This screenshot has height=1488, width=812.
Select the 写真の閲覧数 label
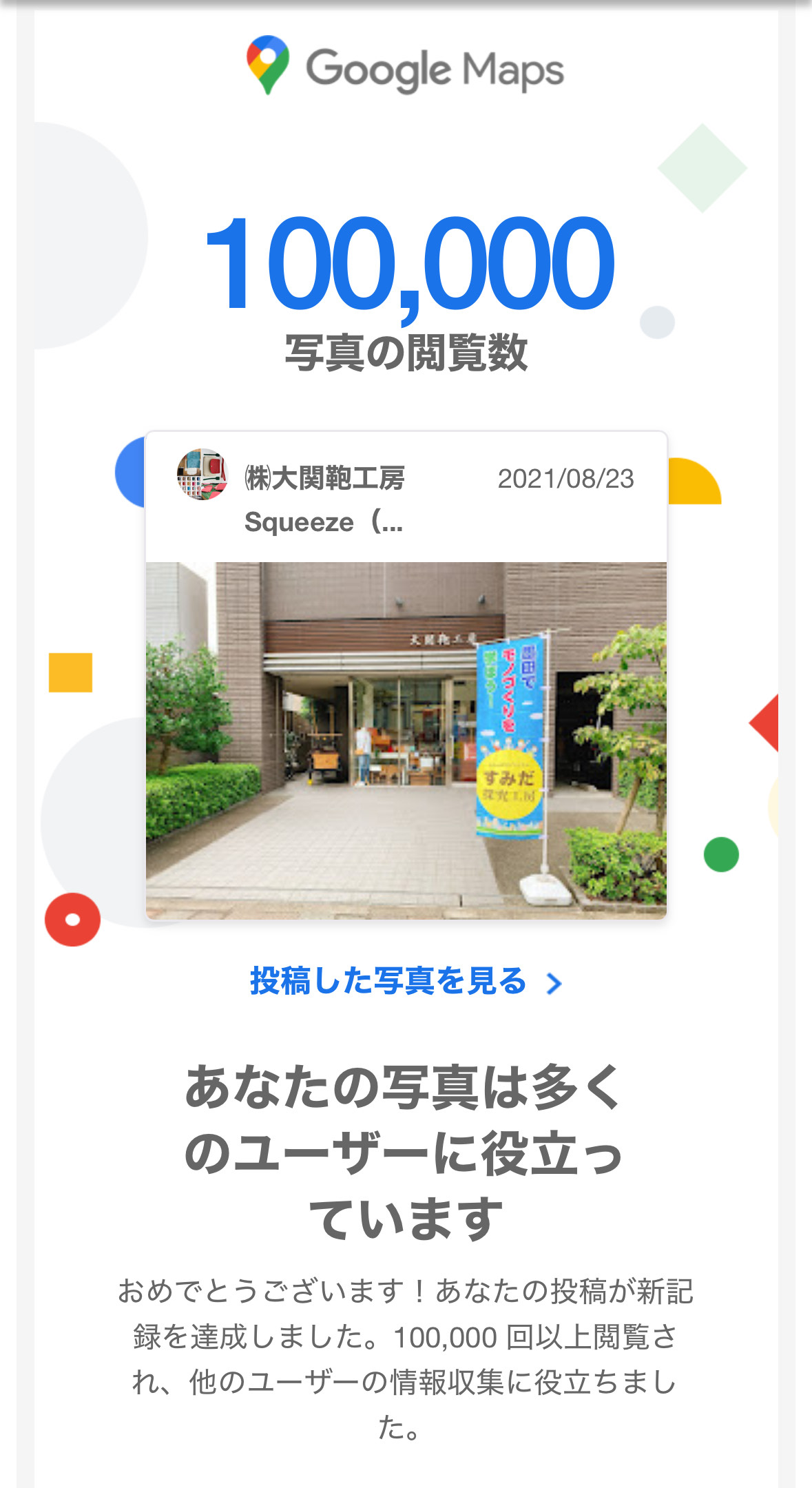point(406,351)
